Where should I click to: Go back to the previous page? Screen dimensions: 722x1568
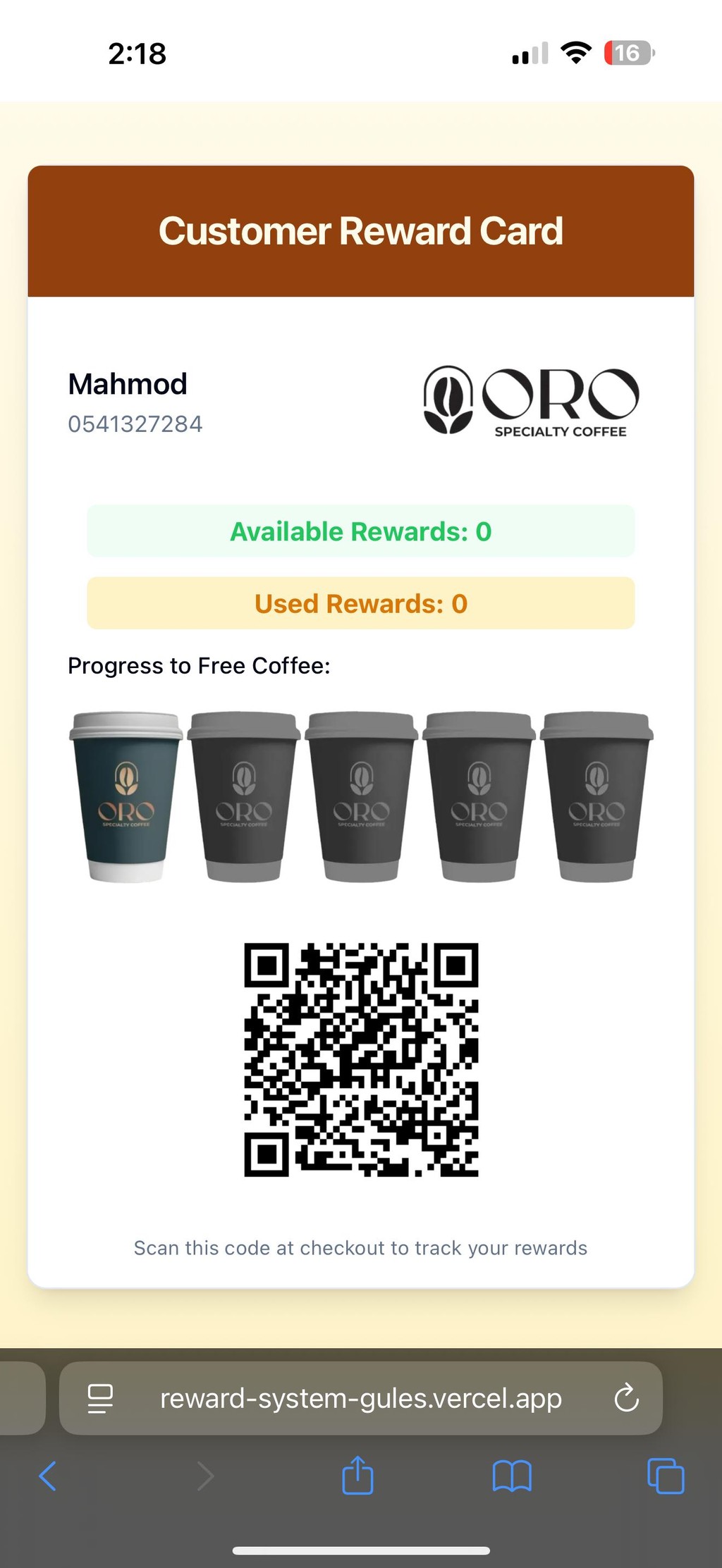[48, 1476]
